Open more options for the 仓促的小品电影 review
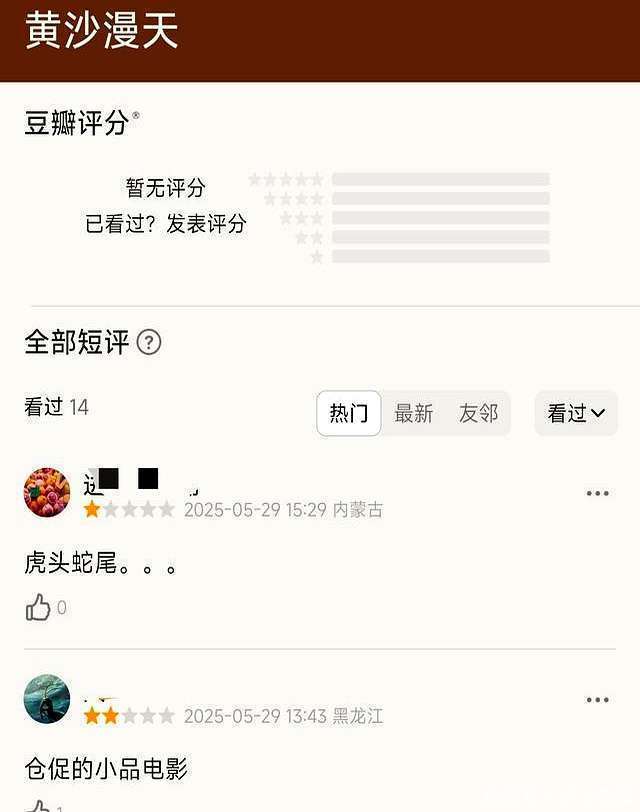The height and width of the screenshot is (812, 640). pos(598,700)
